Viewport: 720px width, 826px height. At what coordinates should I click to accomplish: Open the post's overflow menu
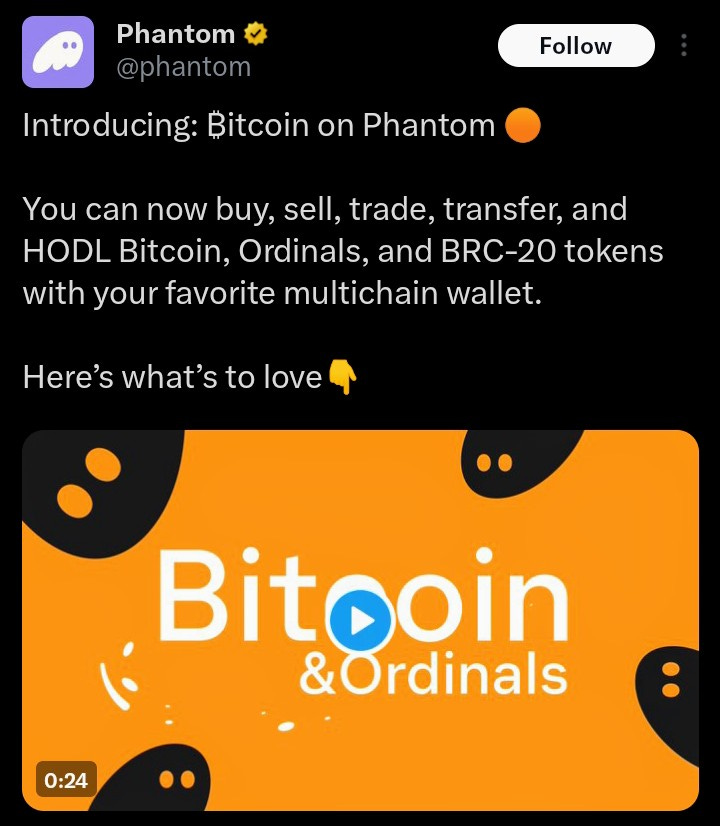pos(684,46)
